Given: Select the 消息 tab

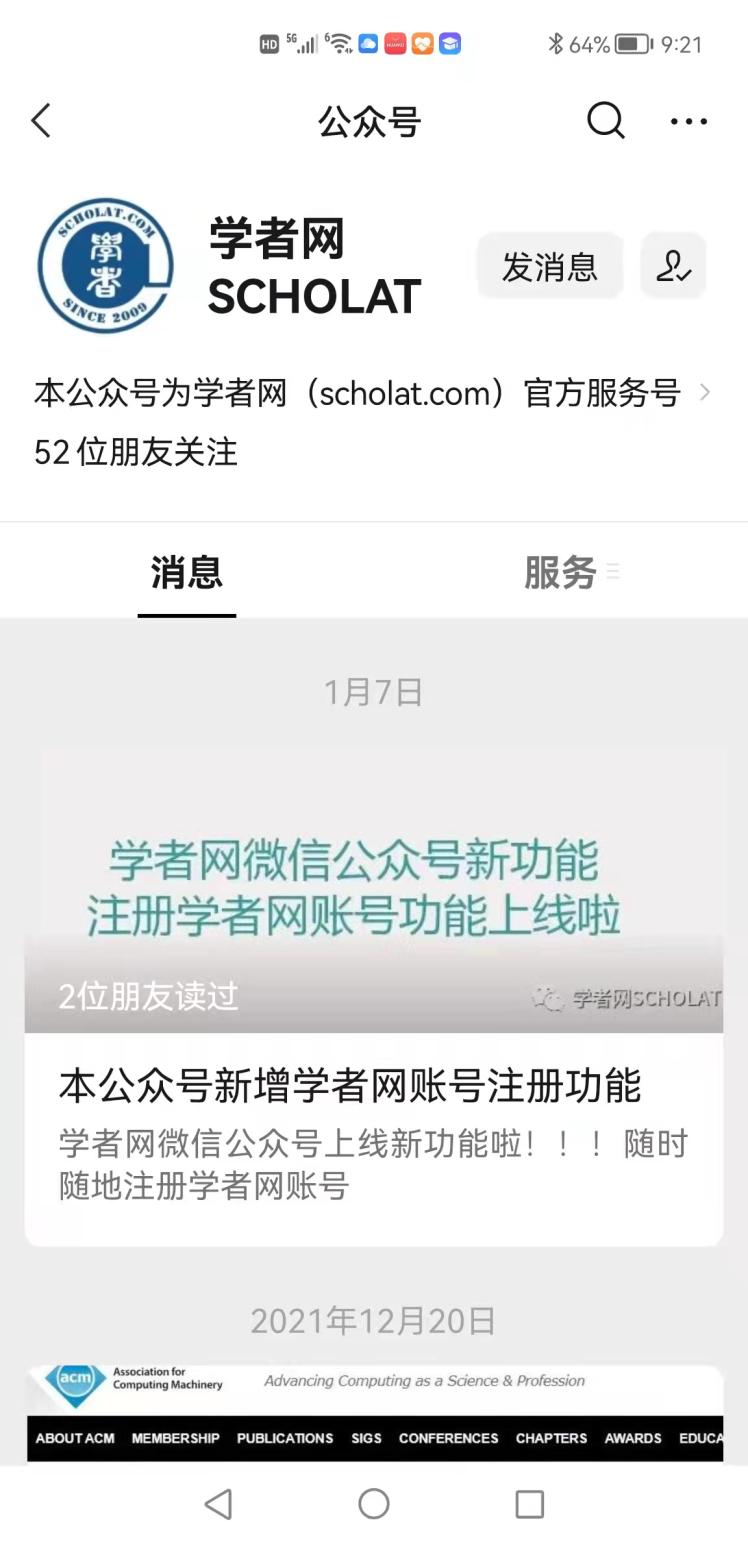Looking at the screenshot, I should pyautogui.click(x=187, y=572).
